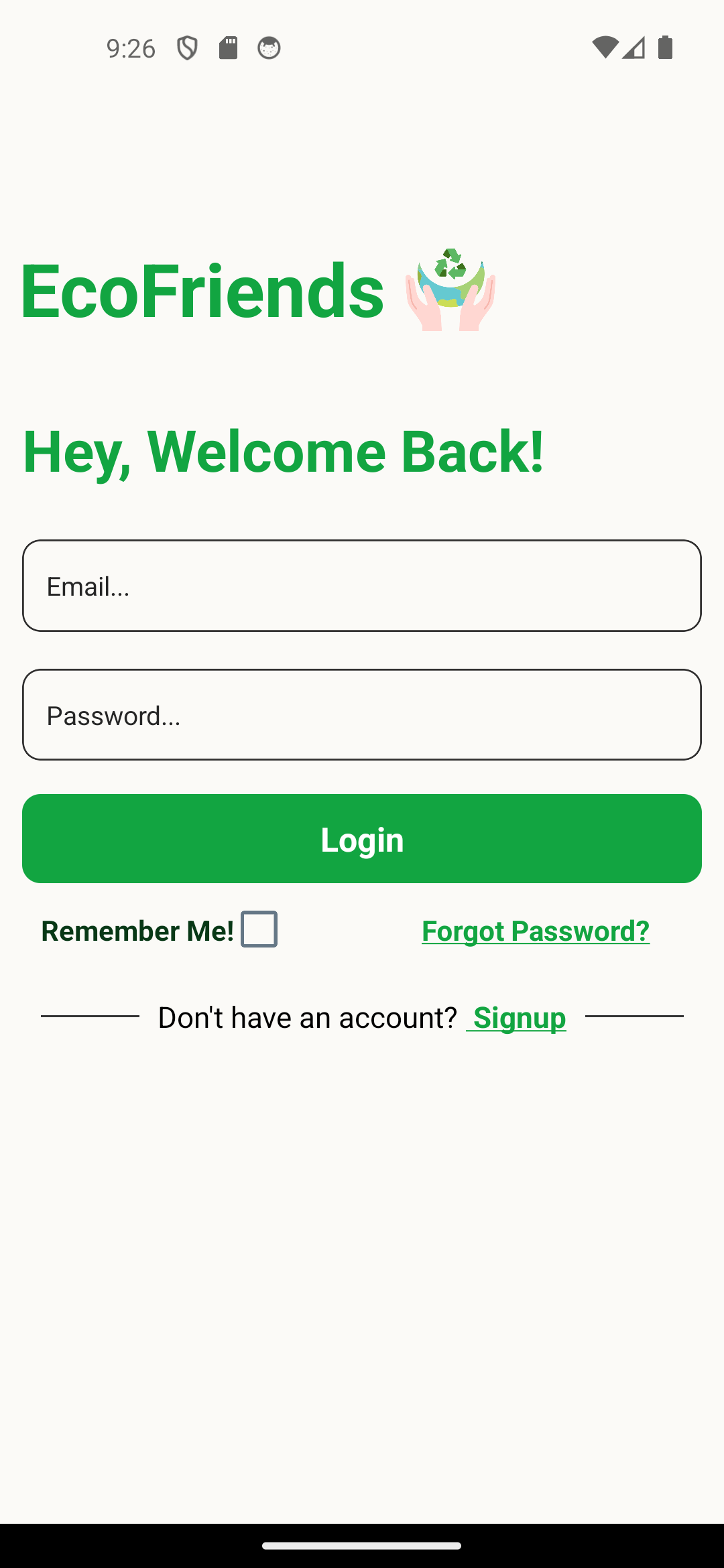Focus the Password field
The width and height of the screenshot is (724, 1568).
pyautogui.click(x=362, y=714)
